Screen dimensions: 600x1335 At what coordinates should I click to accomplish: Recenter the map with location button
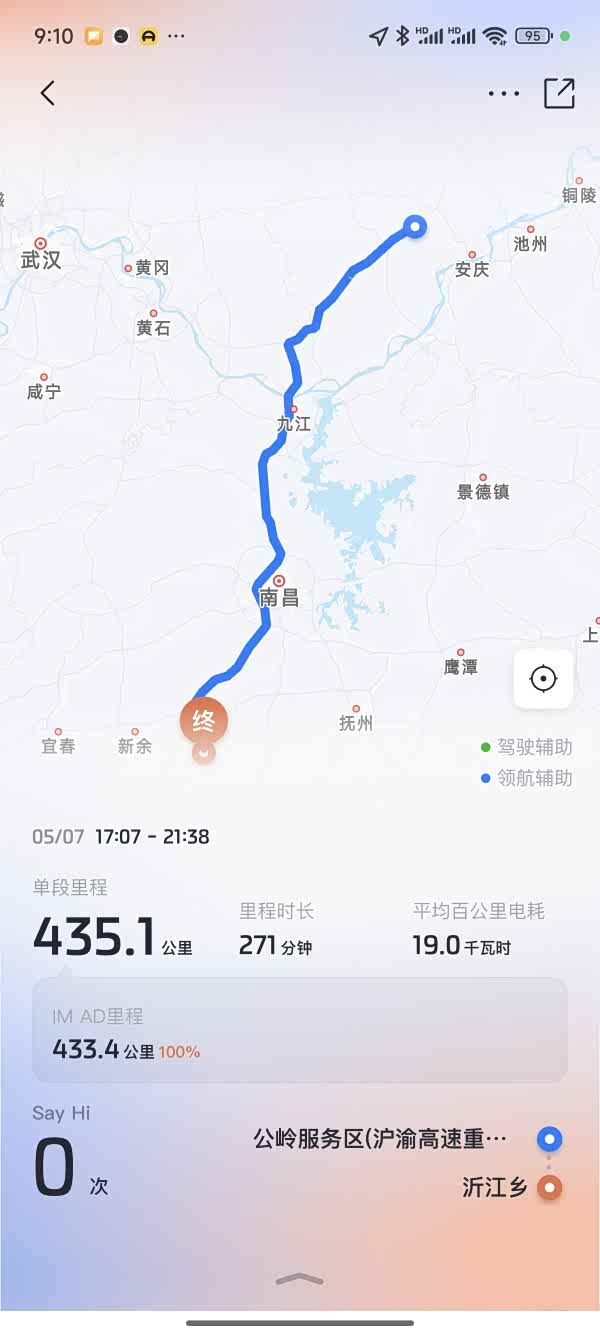(543, 680)
